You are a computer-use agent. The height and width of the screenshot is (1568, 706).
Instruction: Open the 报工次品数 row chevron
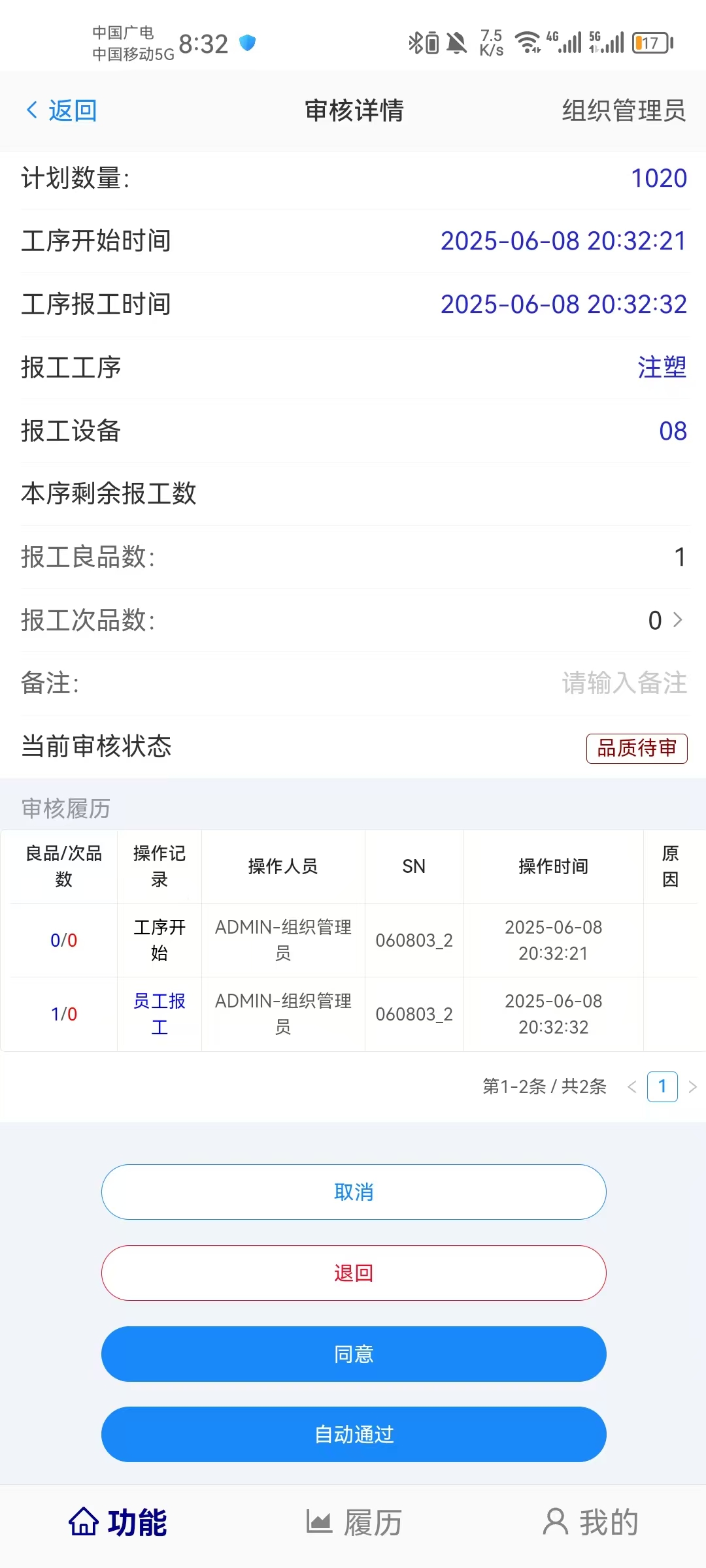point(677,620)
